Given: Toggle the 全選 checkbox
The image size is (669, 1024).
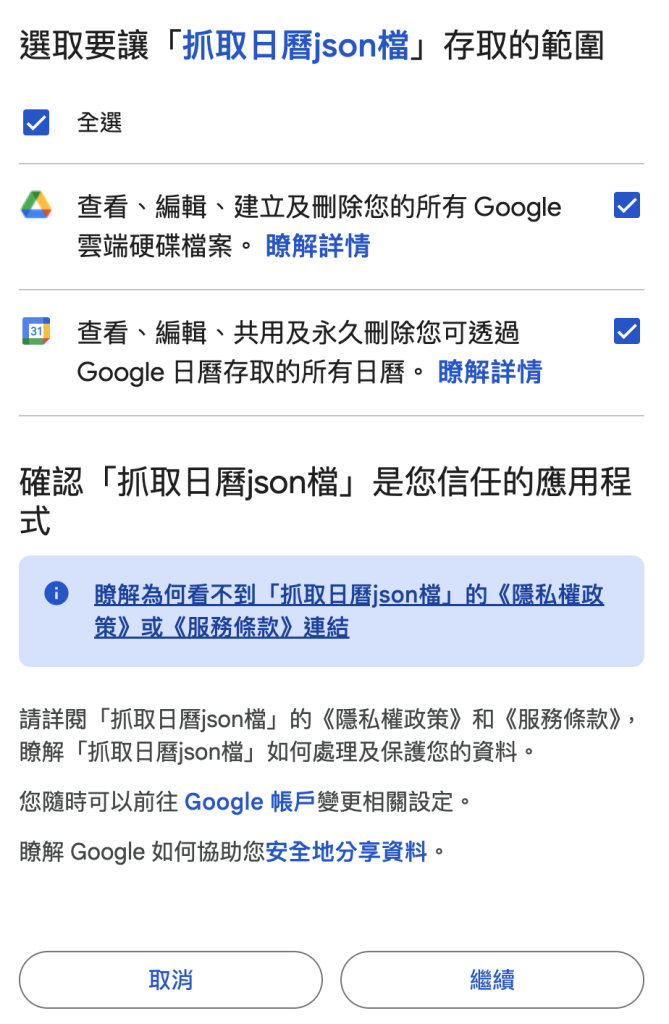Looking at the screenshot, I should 36,123.
